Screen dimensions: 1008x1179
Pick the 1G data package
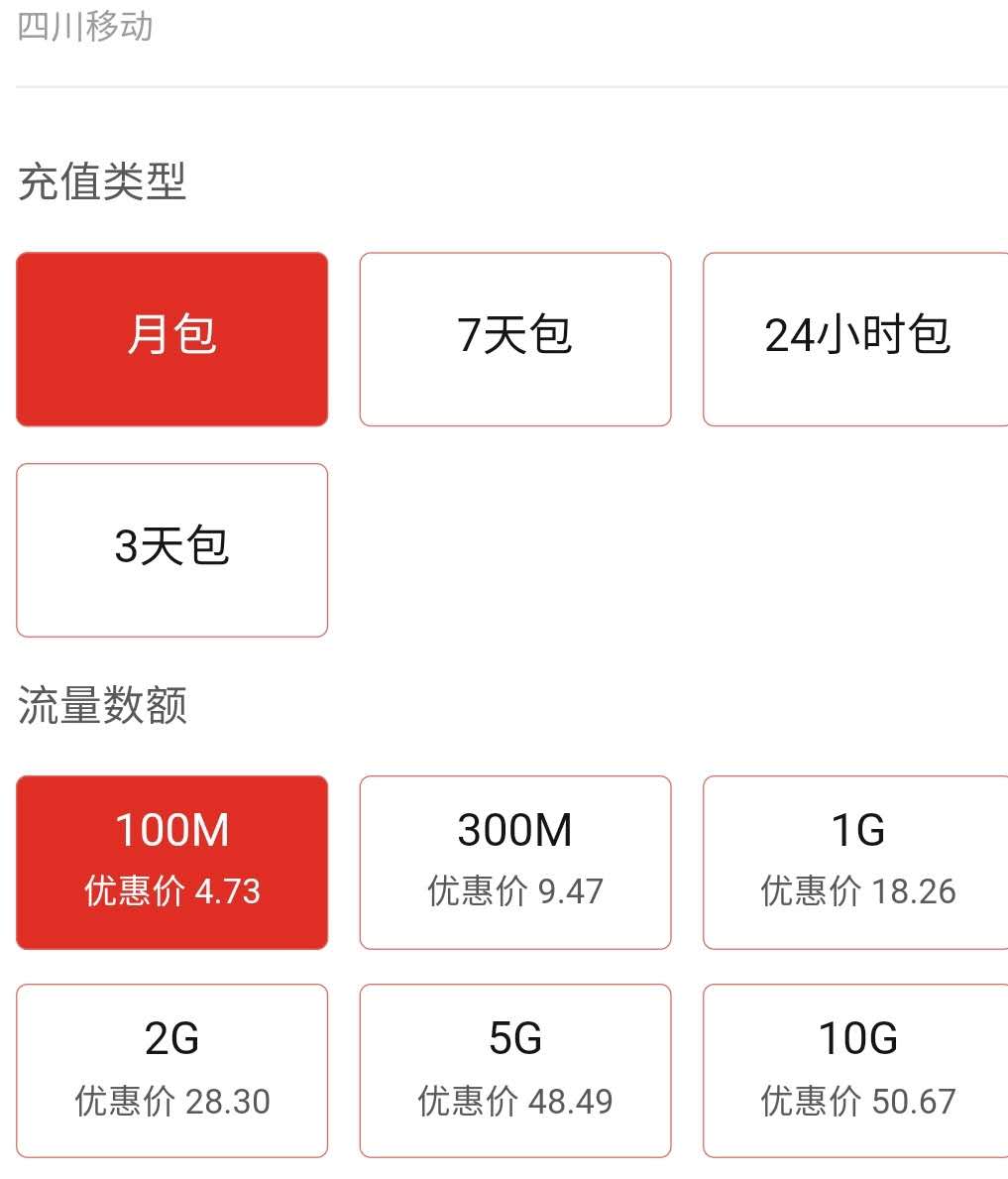(858, 861)
